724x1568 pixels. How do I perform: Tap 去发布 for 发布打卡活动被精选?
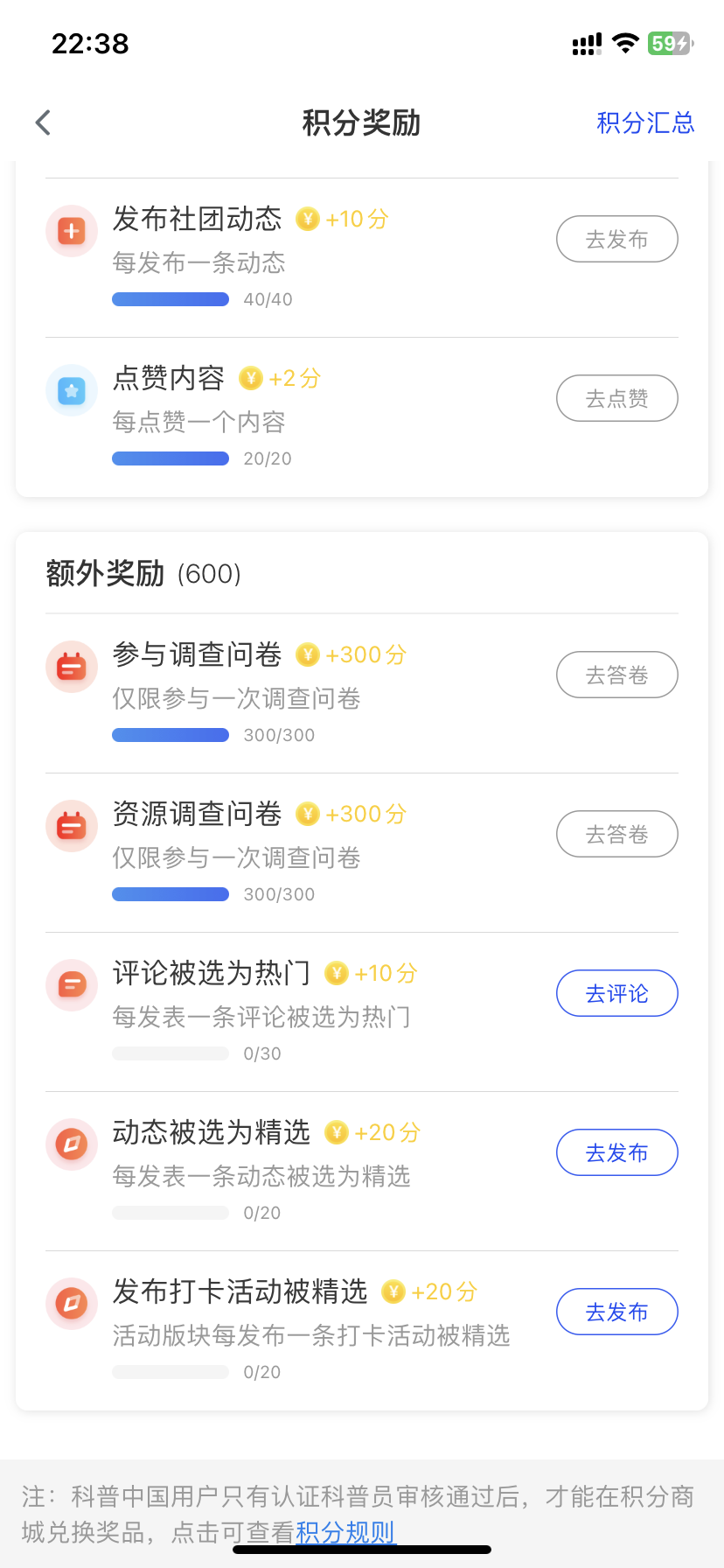click(x=617, y=1312)
